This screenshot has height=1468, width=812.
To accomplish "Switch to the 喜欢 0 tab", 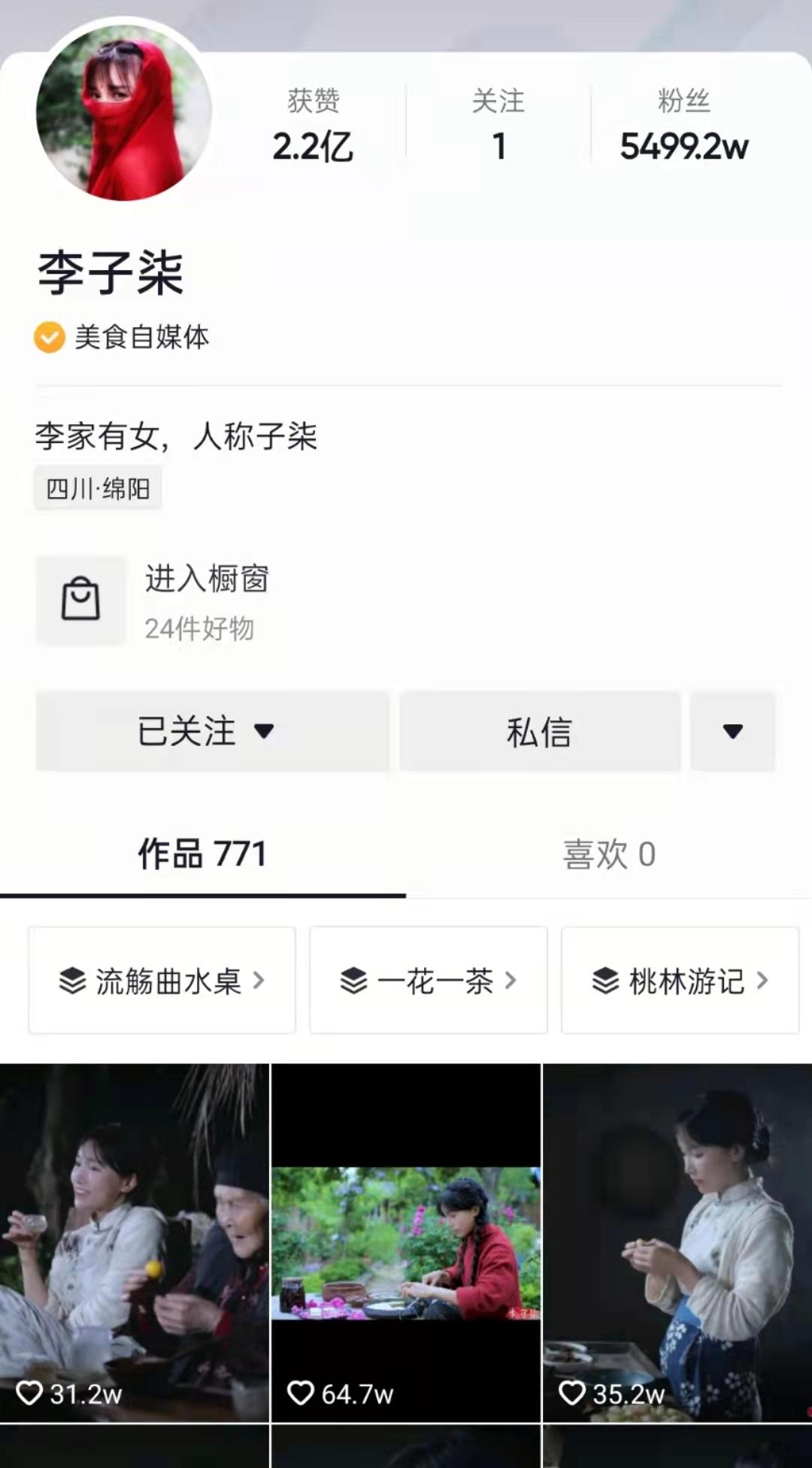I will tap(609, 854).
